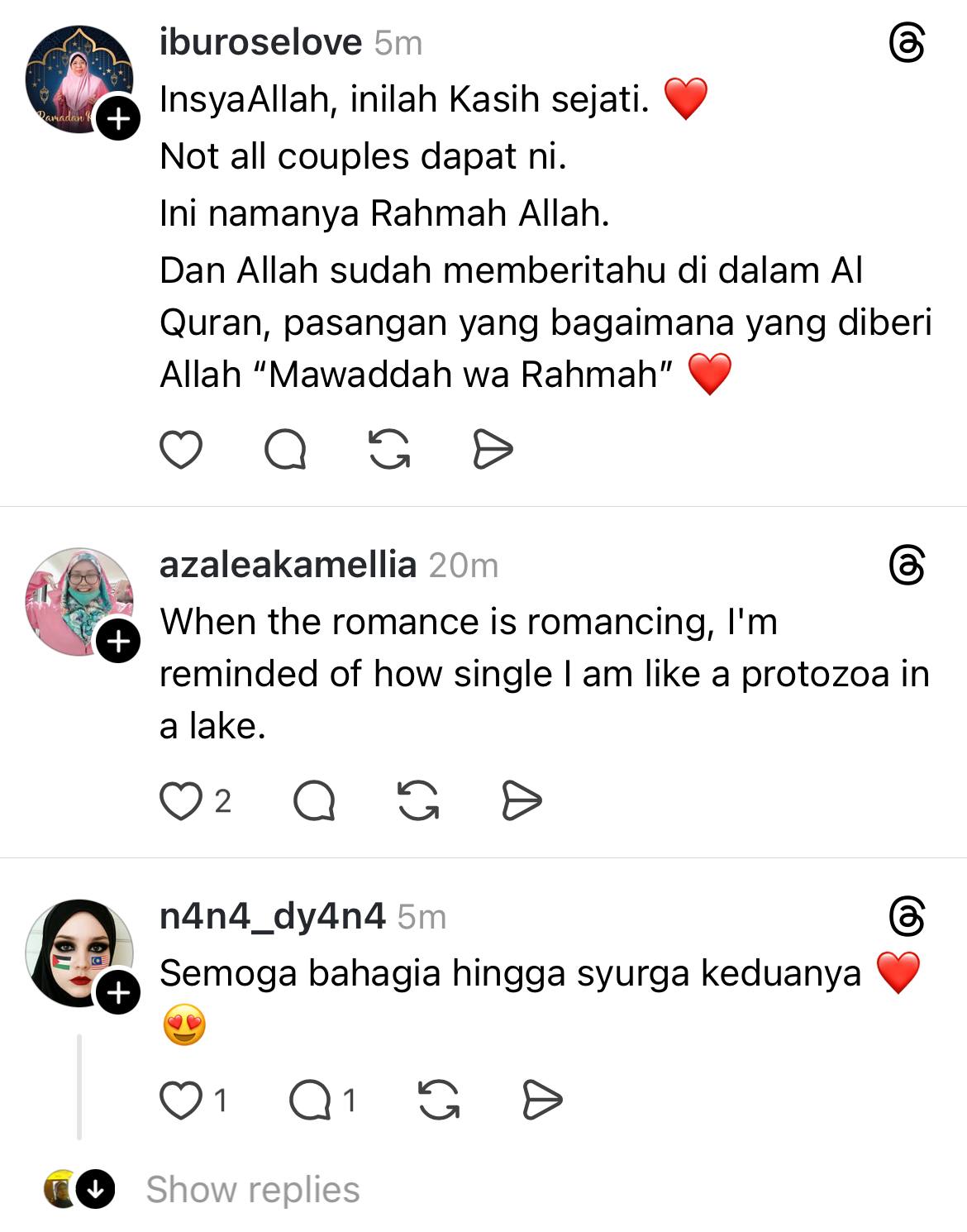Screen dimensions: 967x1232
Task: Follow iburoselove via plus badge
Action: click(x=118, y=120)
